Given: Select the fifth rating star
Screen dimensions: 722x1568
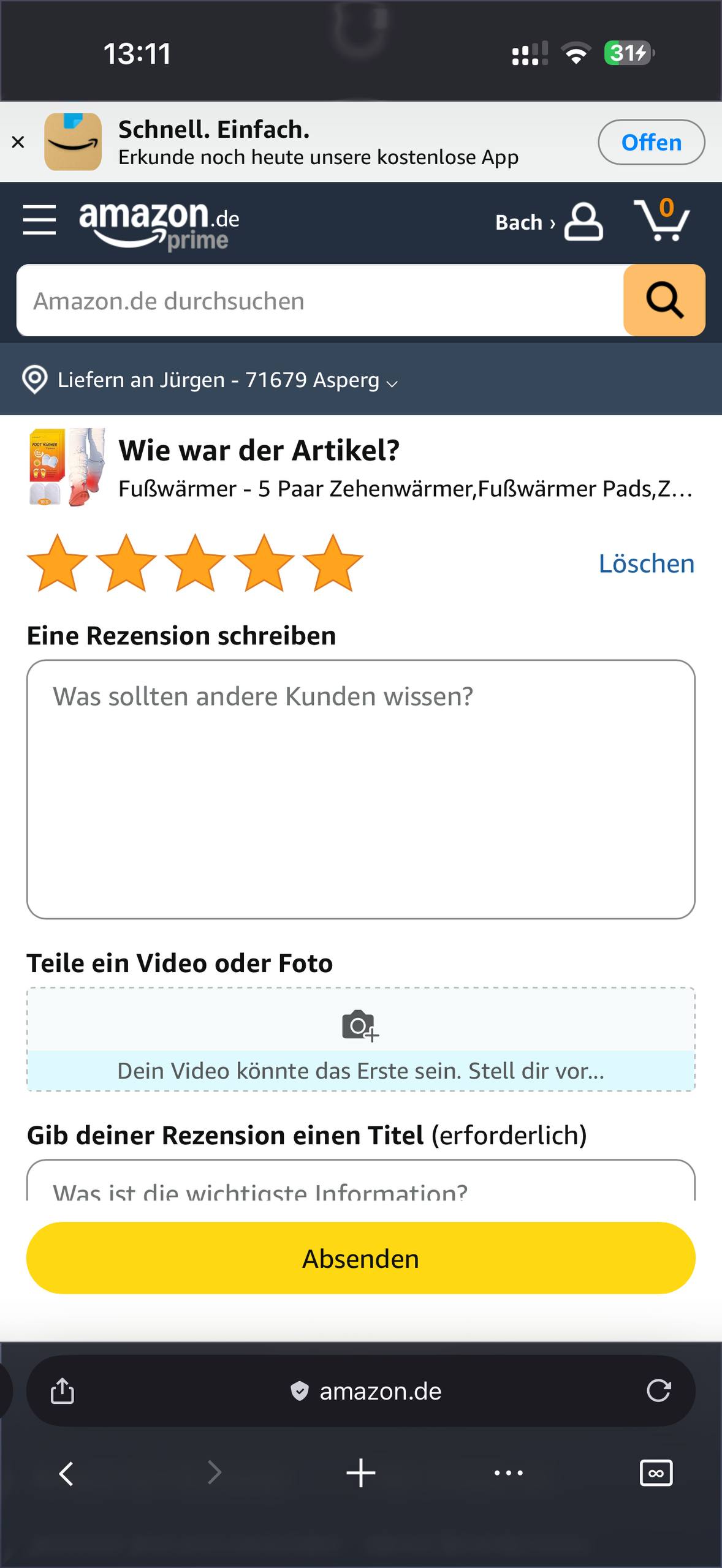Looking at the screenshot, I should (x=333, y=563).
